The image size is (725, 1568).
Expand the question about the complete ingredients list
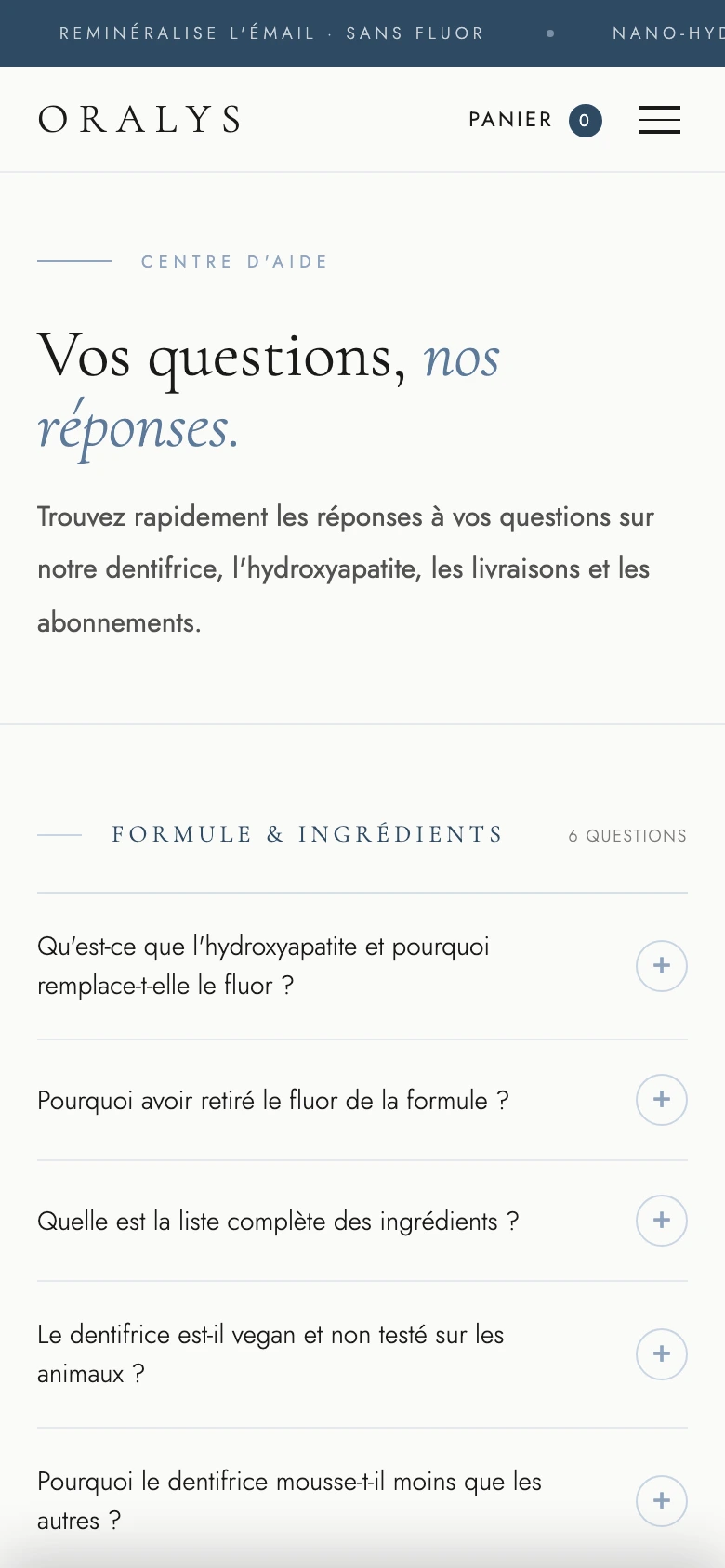coord(362,1221)
